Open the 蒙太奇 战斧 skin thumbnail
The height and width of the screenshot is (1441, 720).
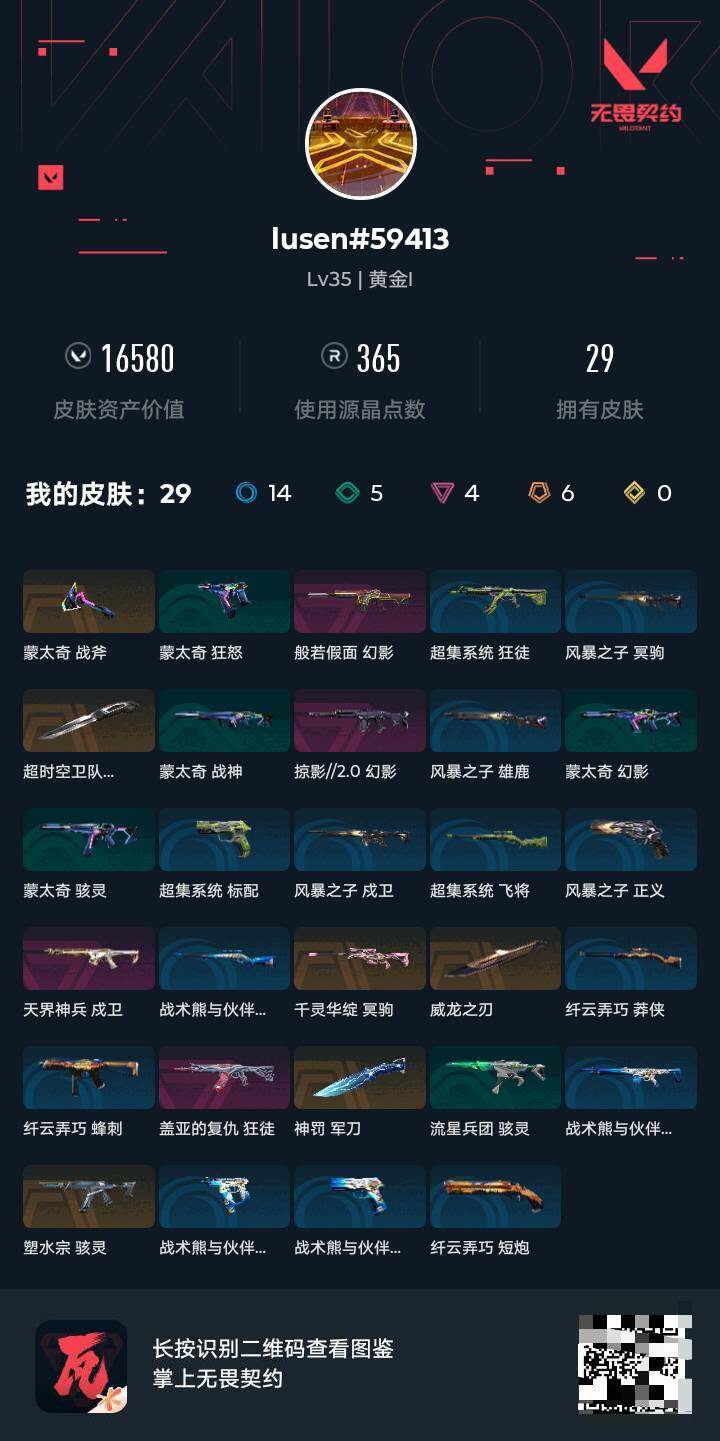(x=88, y=602)
